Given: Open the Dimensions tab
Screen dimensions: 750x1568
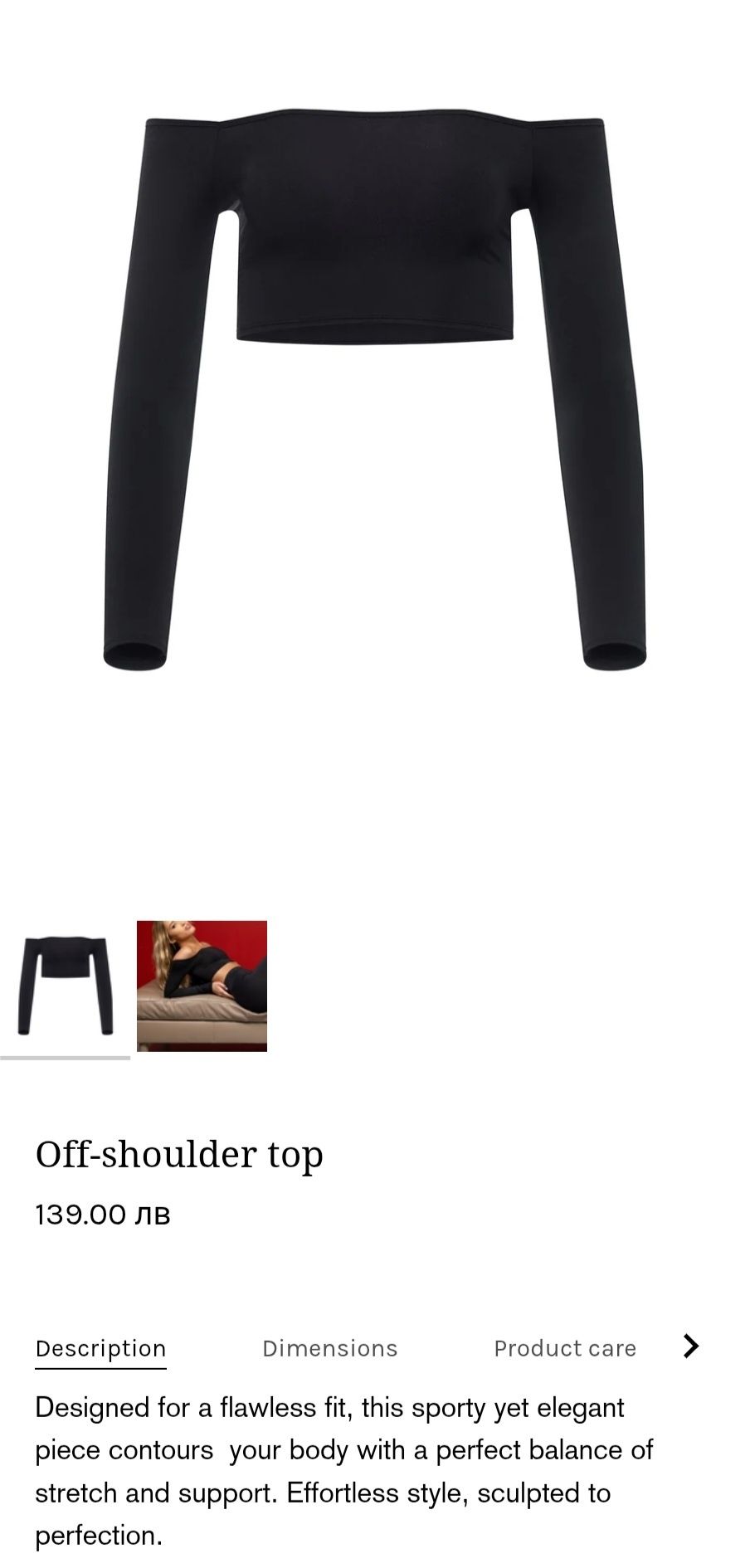Looking at the screenshot, I should [329, 1348].
